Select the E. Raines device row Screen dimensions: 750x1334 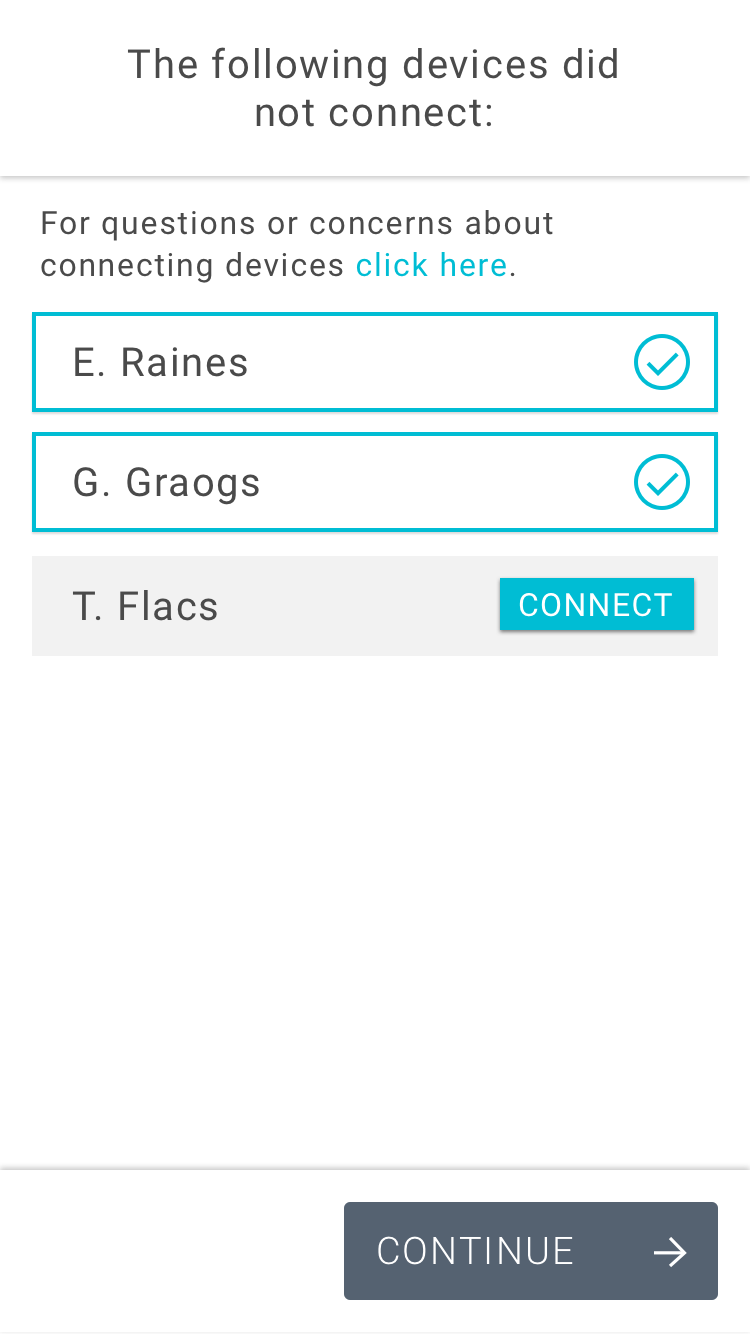[374, 362]
